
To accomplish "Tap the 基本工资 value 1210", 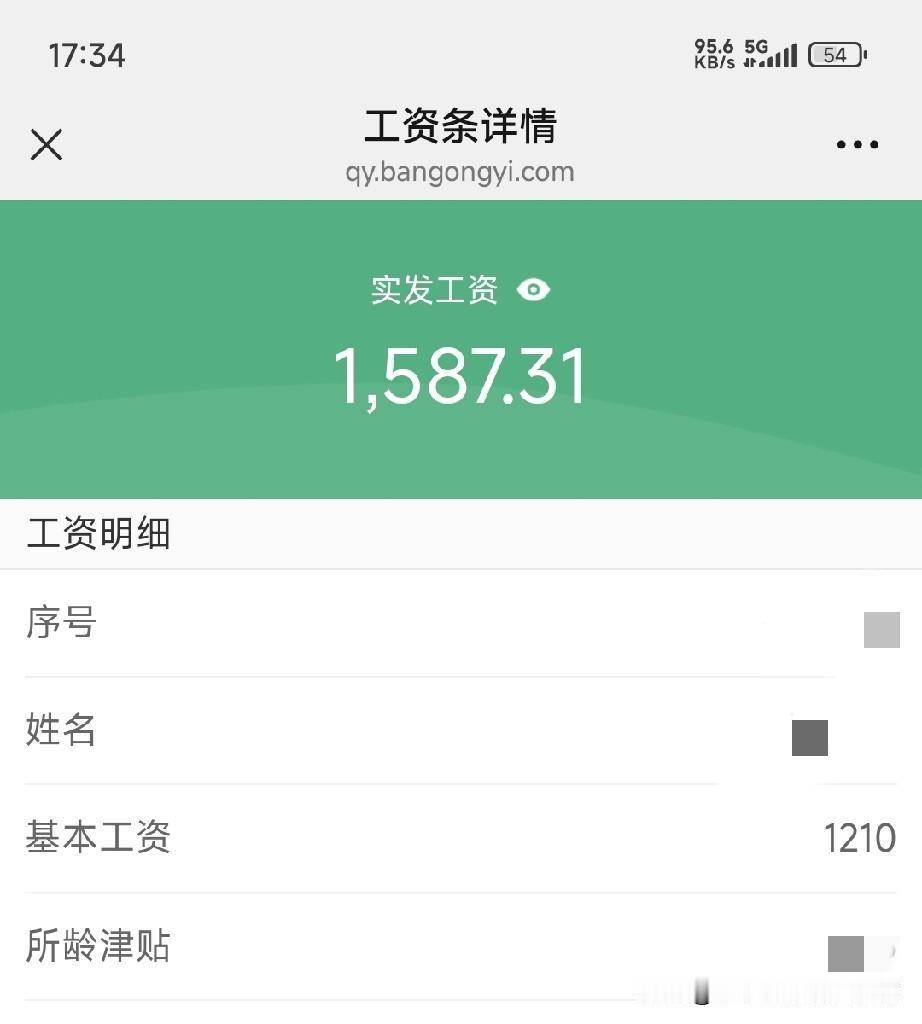I will click(860, 839).
